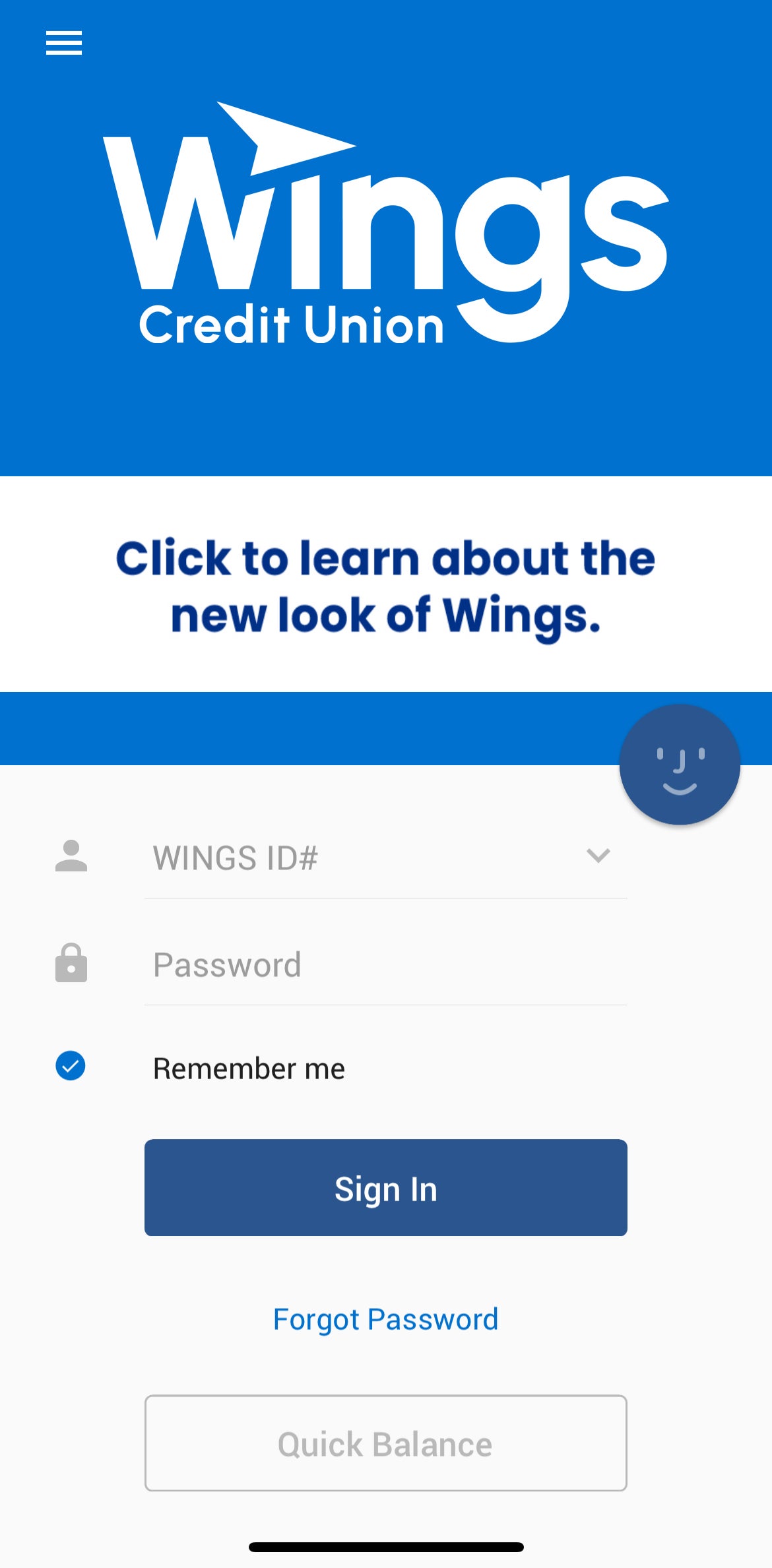Viewport: 772px width, 1568px height.
Task: Sign in with Face ID button
Action: 679,765
